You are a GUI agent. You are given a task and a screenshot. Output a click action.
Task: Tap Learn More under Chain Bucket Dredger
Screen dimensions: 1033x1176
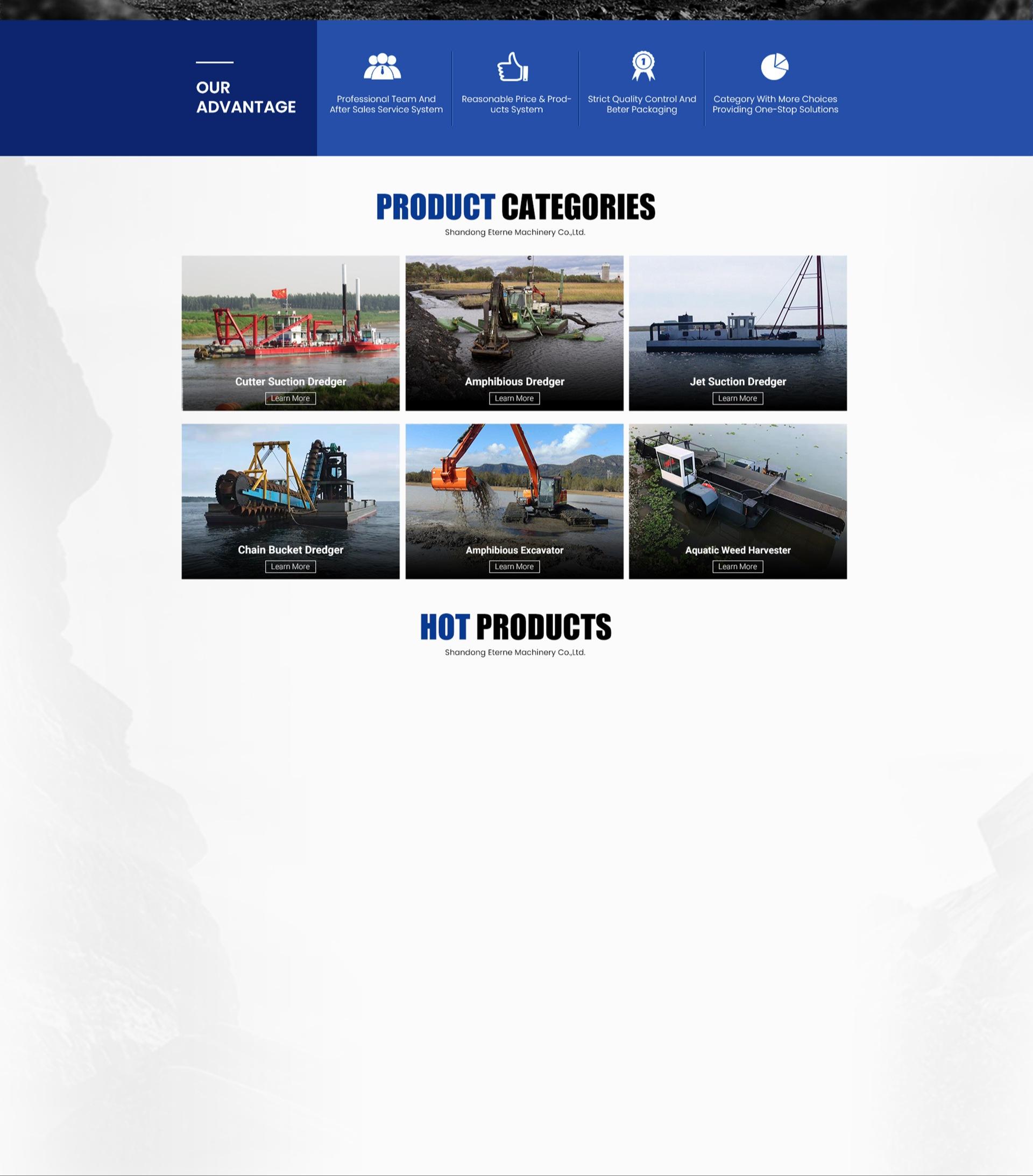[291, 567]
